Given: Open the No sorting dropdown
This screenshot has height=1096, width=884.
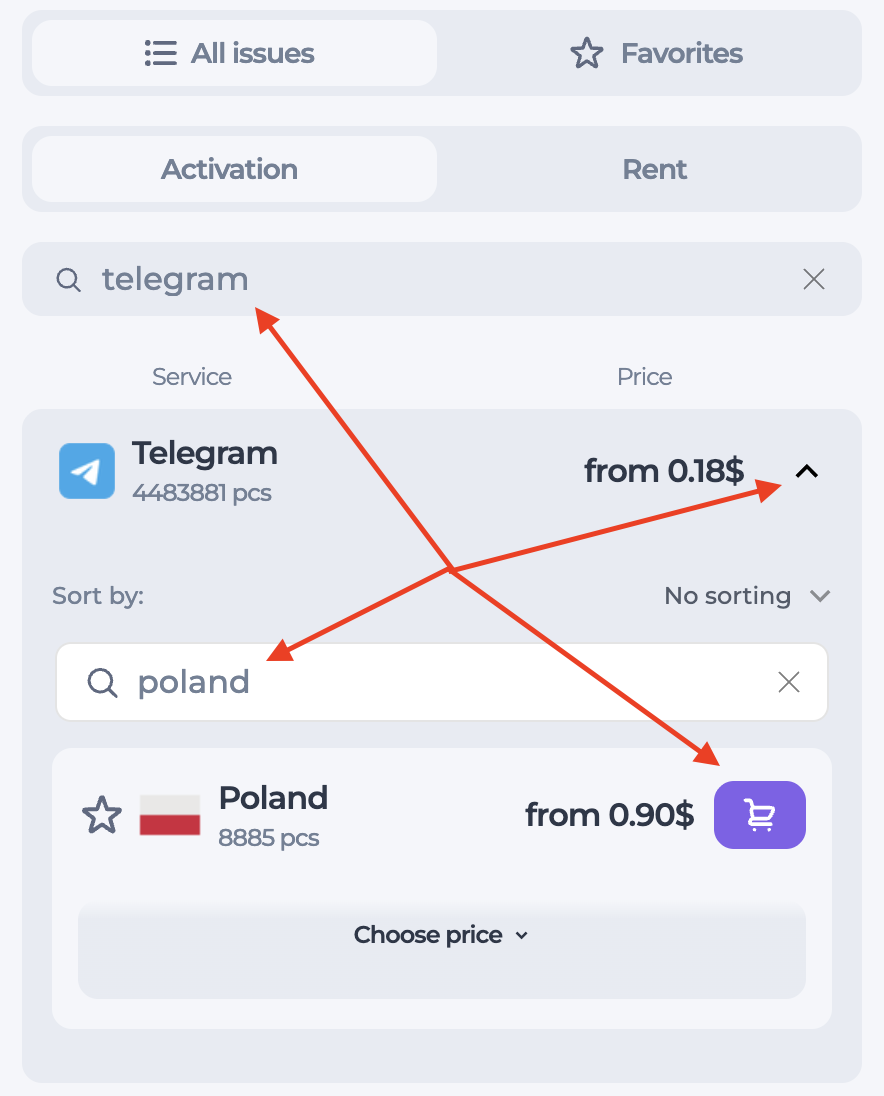Looking at the screenshot, I should (746, 596).
